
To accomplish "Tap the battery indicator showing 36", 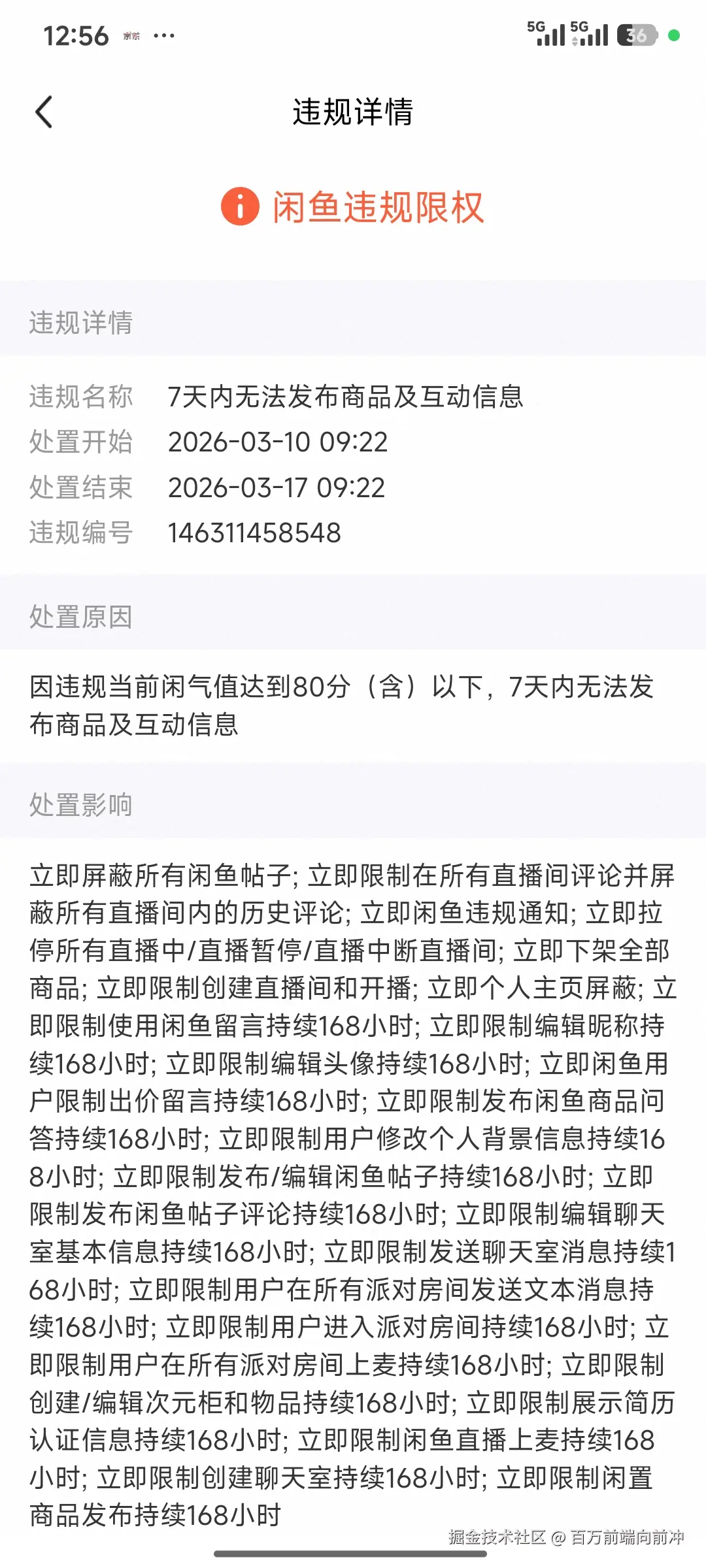I will click(x=636, y=34).
